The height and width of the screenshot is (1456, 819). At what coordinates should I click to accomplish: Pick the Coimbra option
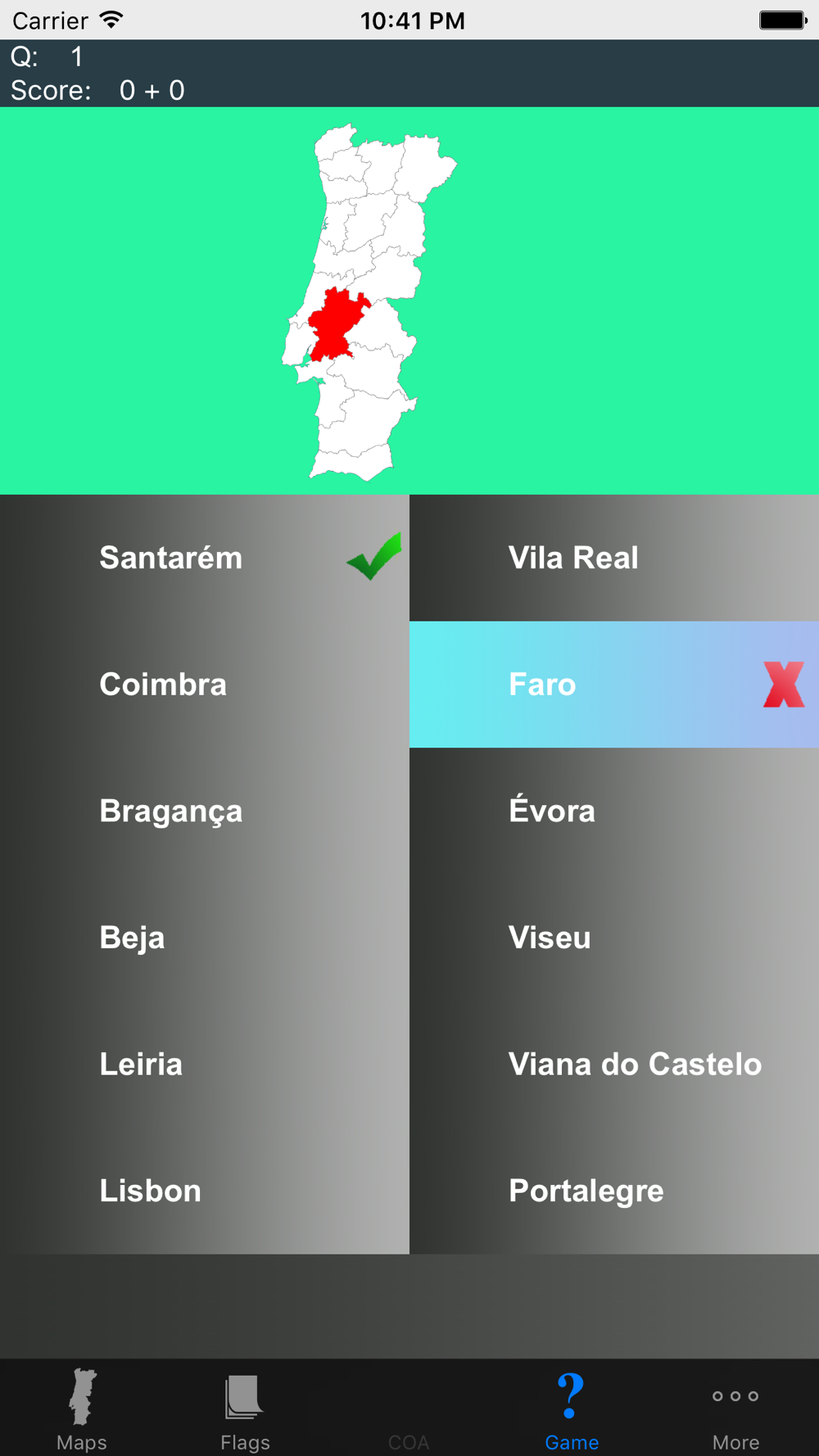click(205, 685)
